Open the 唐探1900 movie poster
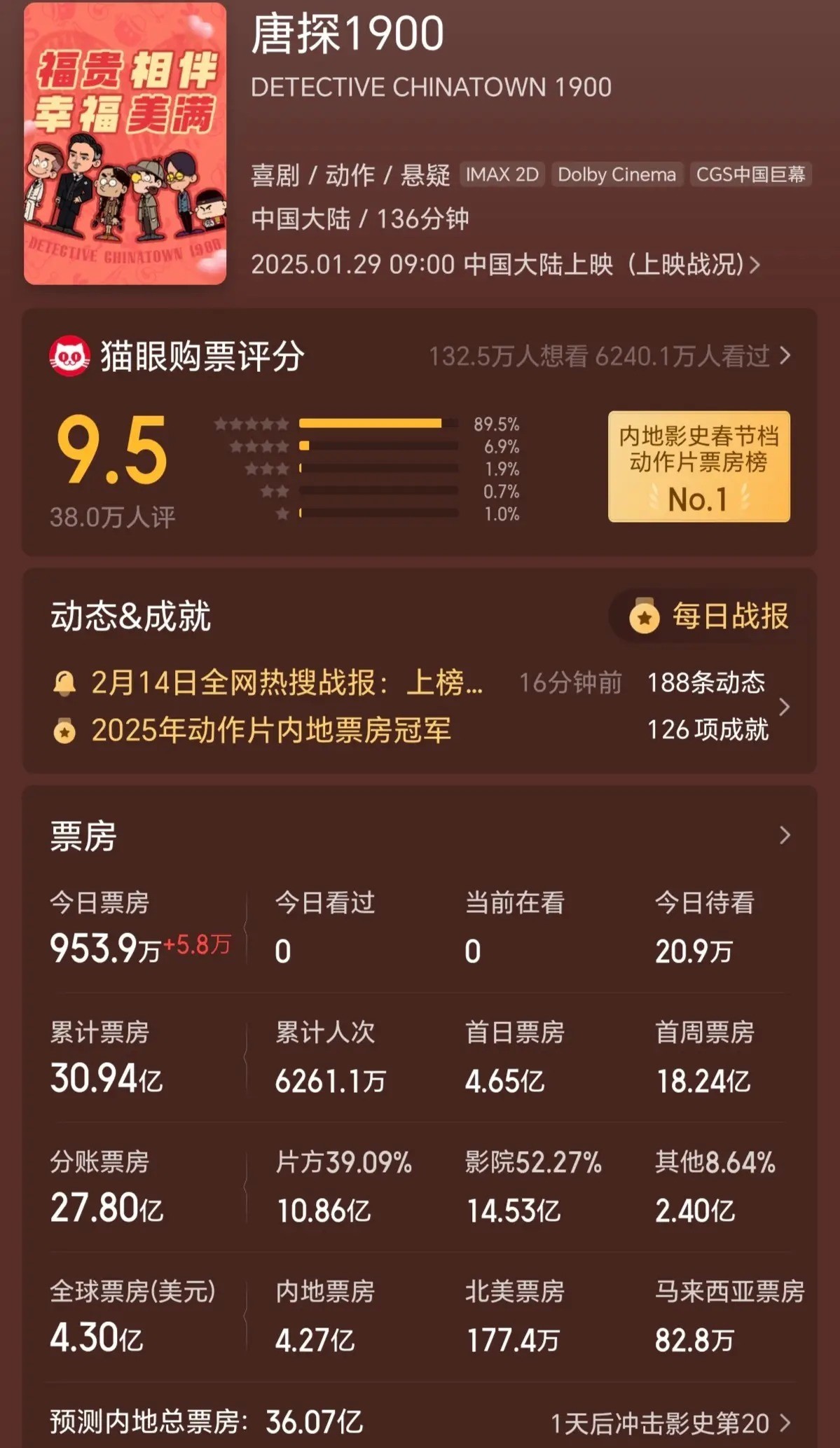The height and width of the screenshot is (1448, 840). pyautogui.click(x=125, y=144)
